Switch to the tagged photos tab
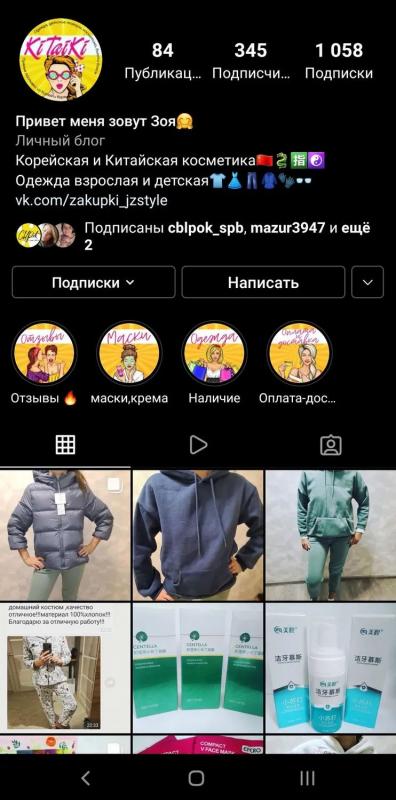 coord(331,445)
